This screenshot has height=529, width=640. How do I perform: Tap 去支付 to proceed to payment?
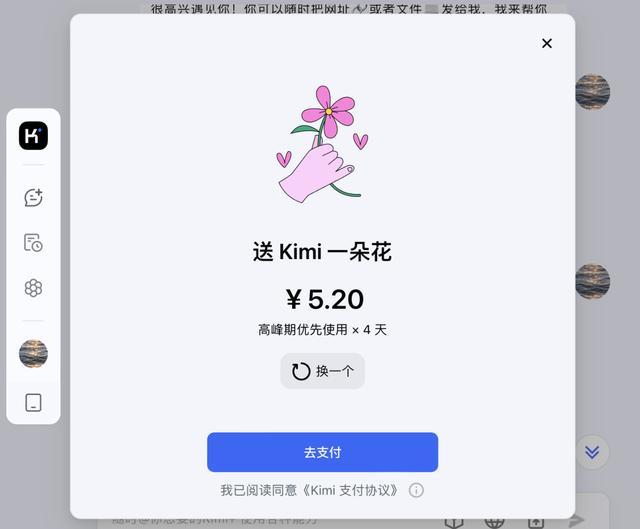point(322,452)
